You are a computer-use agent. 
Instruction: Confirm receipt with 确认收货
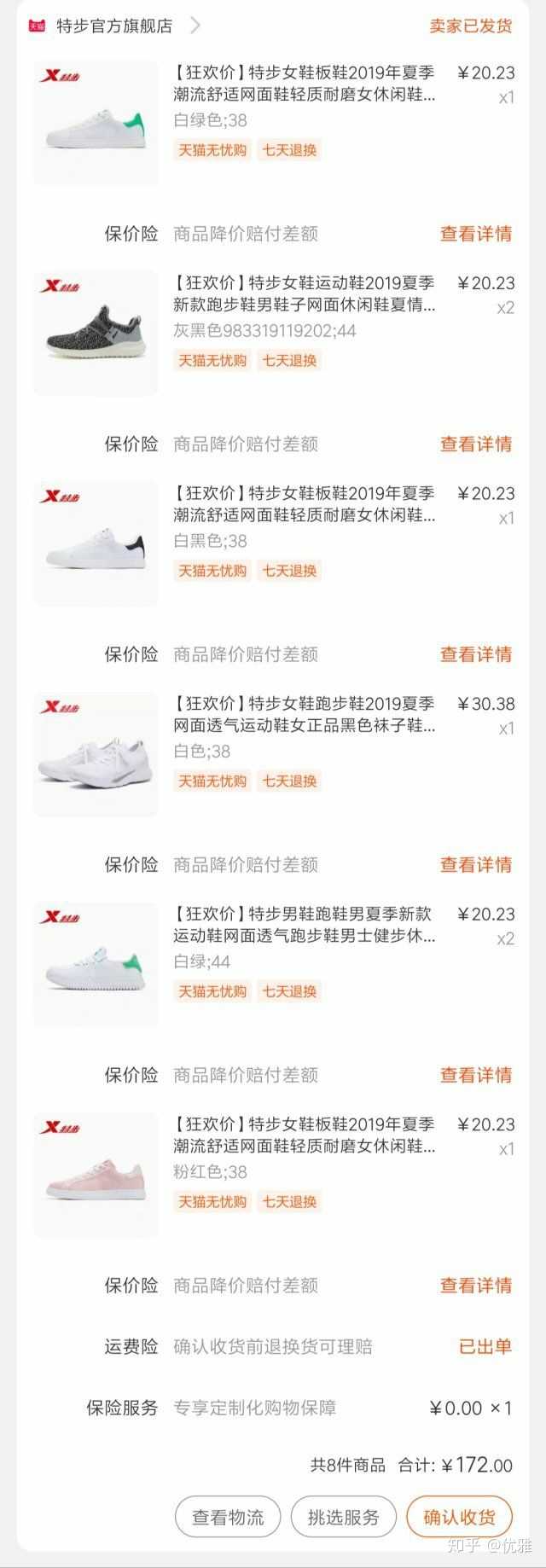459,1518
